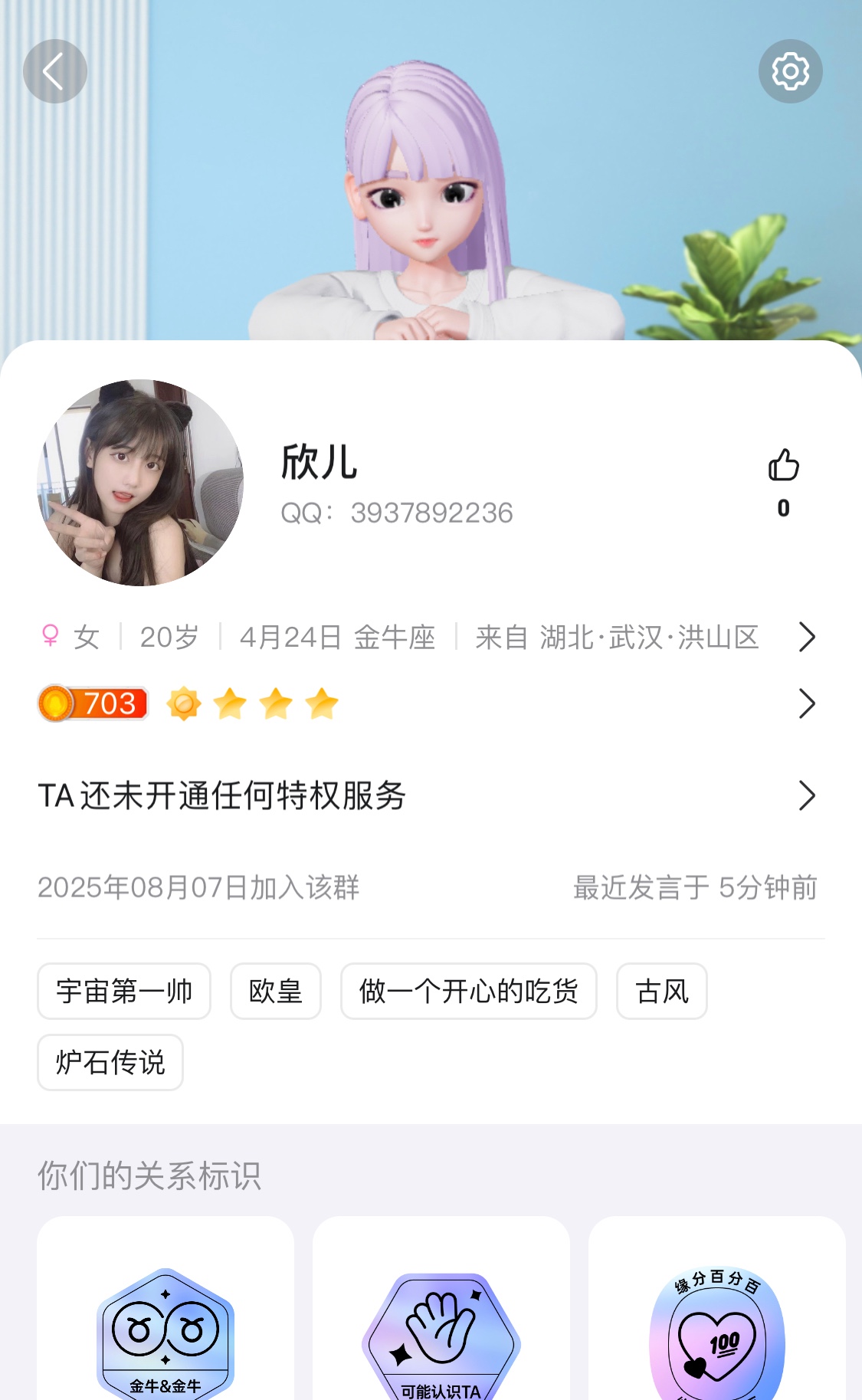Give 欣儿 a thumbs-up like
Image resolution: width=862 pixels, height=1400 pixels.
[x=783, y=466]
